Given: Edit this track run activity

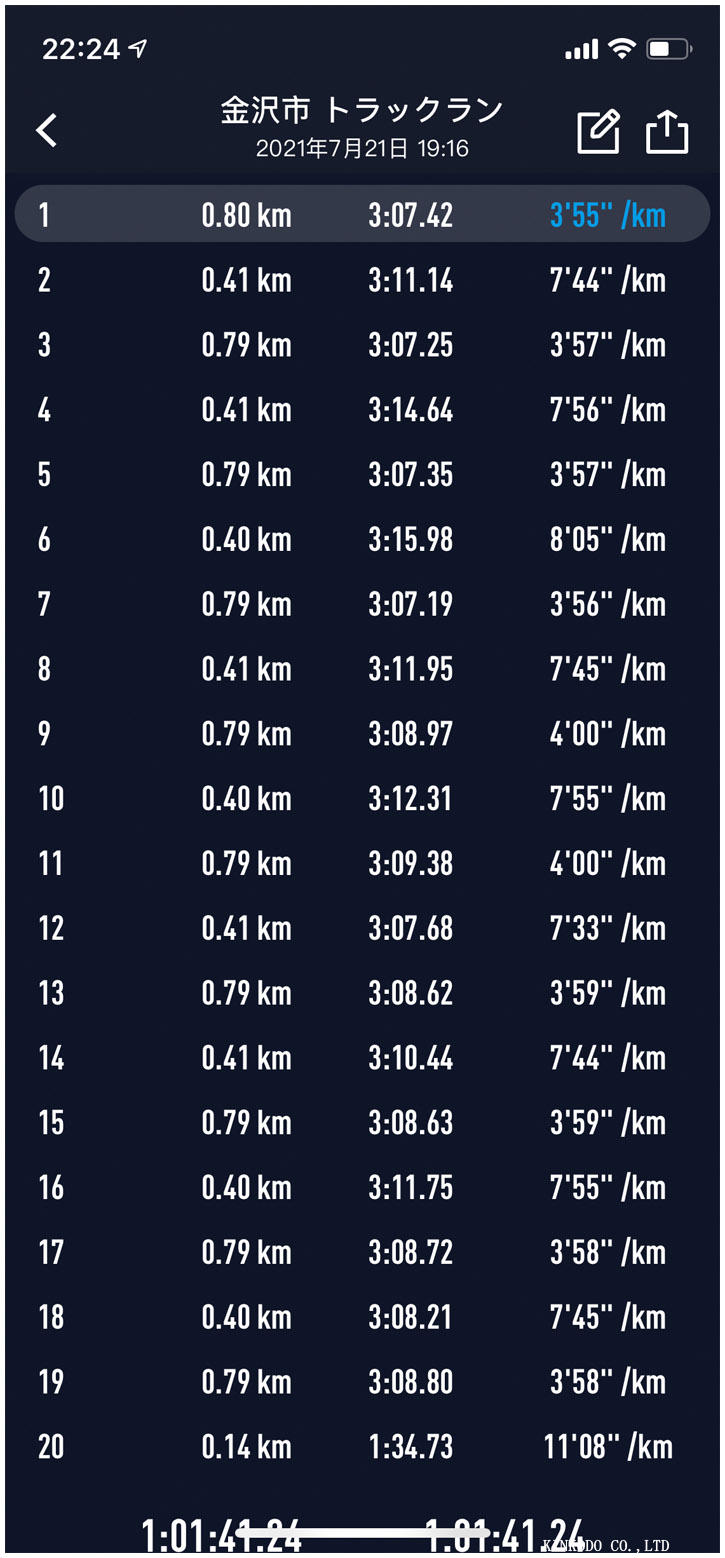Looking at the screenshot, I should (598, 131).
